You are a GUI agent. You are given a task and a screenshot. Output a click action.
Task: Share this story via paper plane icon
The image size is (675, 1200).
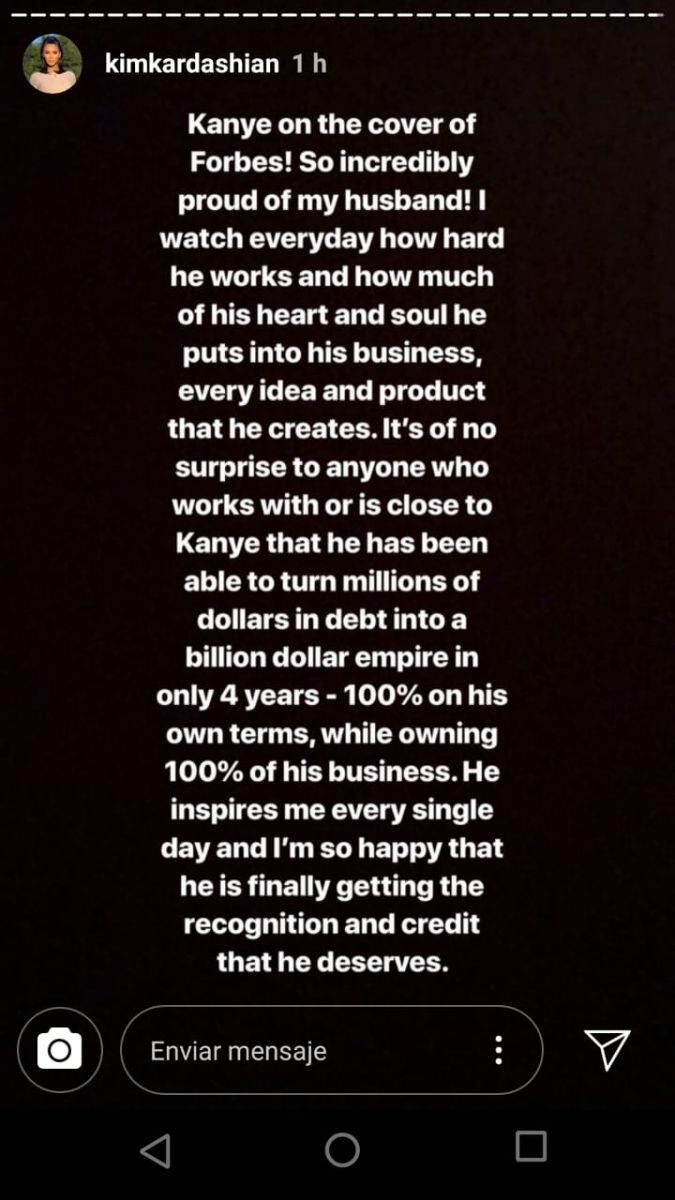(x=607, y=1050)
